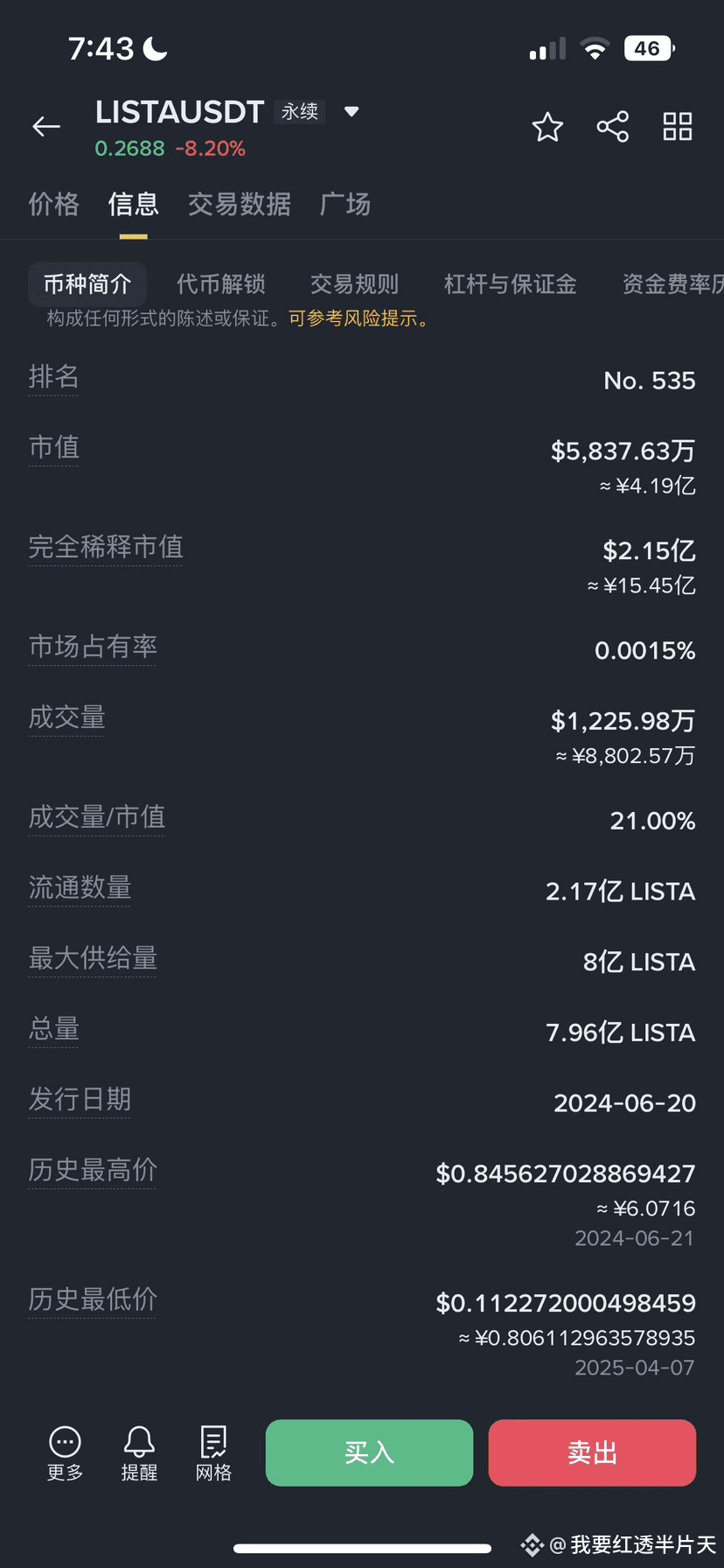The height and width of the screenshot is (1568, 724).
Task: Open the grid layout icon
Action: pyautogui.click(x=678, y=127)
